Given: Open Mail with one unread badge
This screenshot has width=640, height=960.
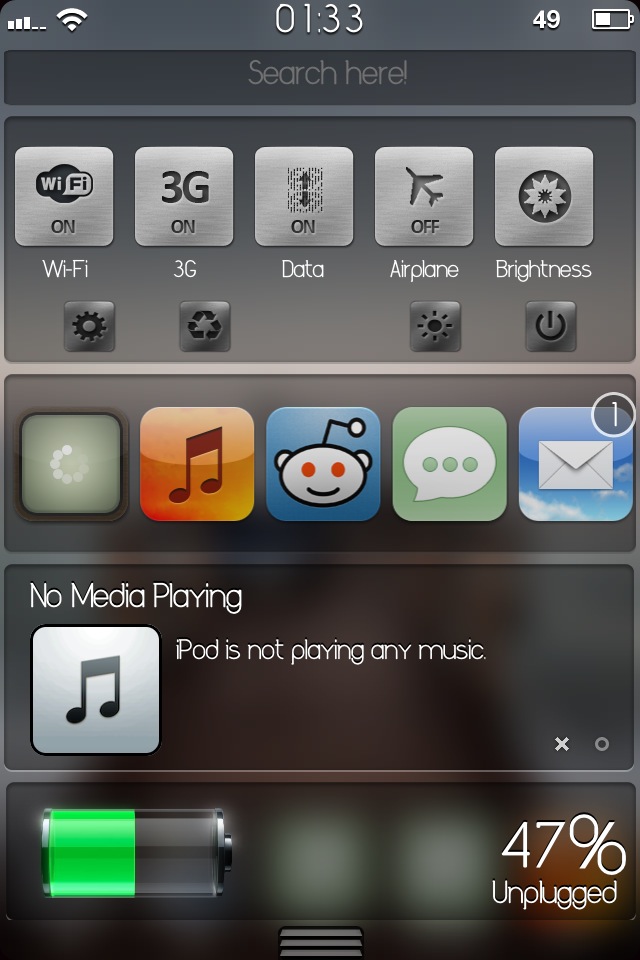Looking at the screenshot, I should (576, 464).
